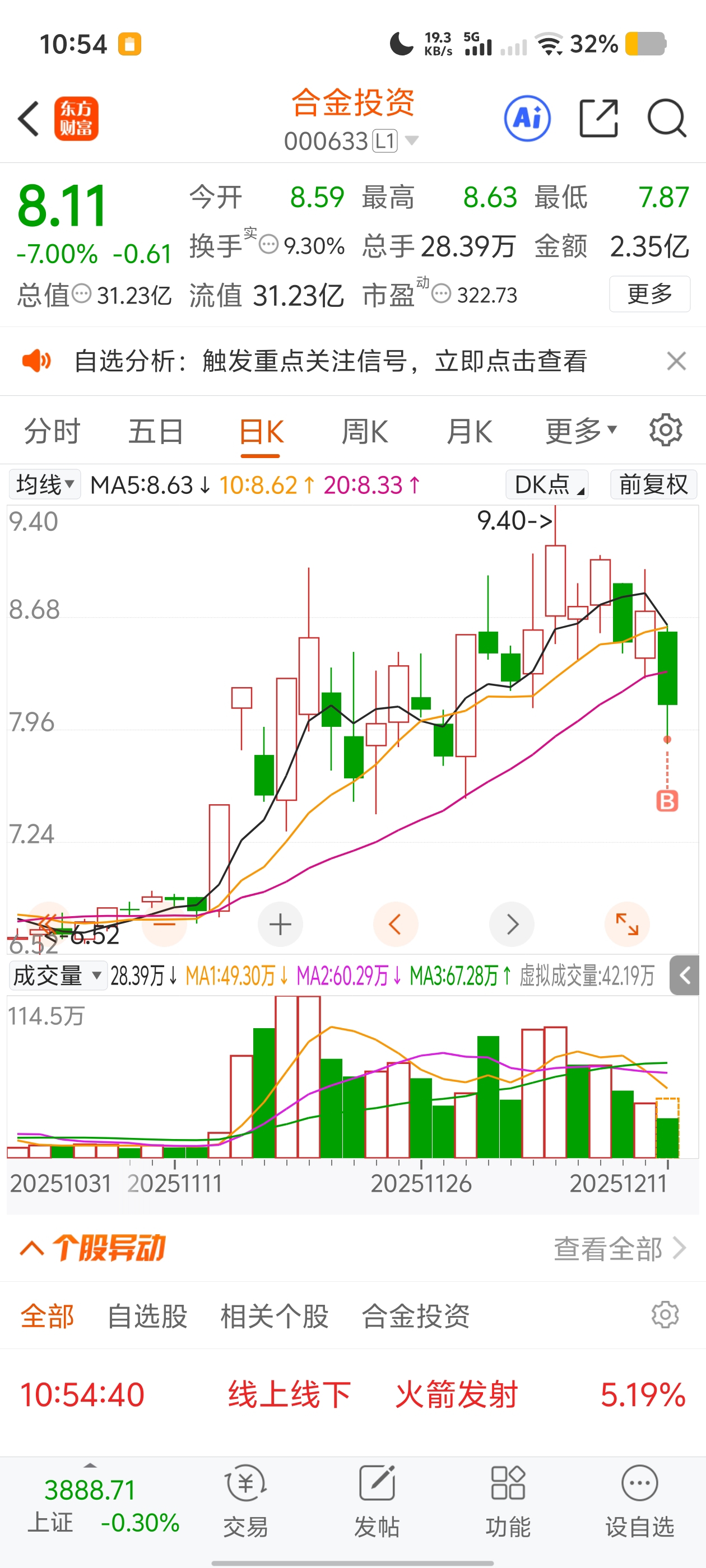Tap the DK点 button
706x1568 pixels.
click(x=547, y=485)
